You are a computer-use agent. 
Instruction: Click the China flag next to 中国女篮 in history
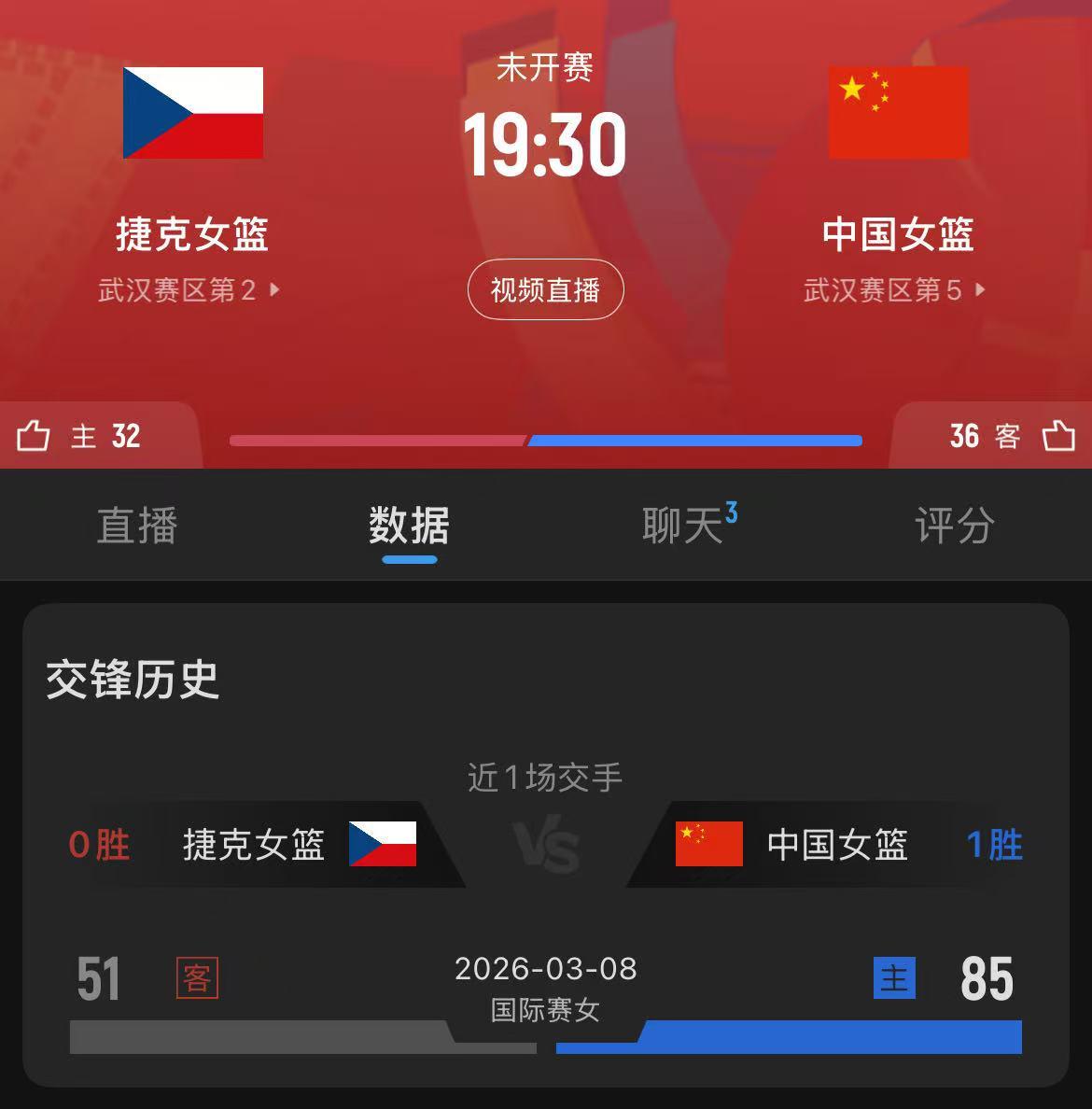tap(708, 844)
